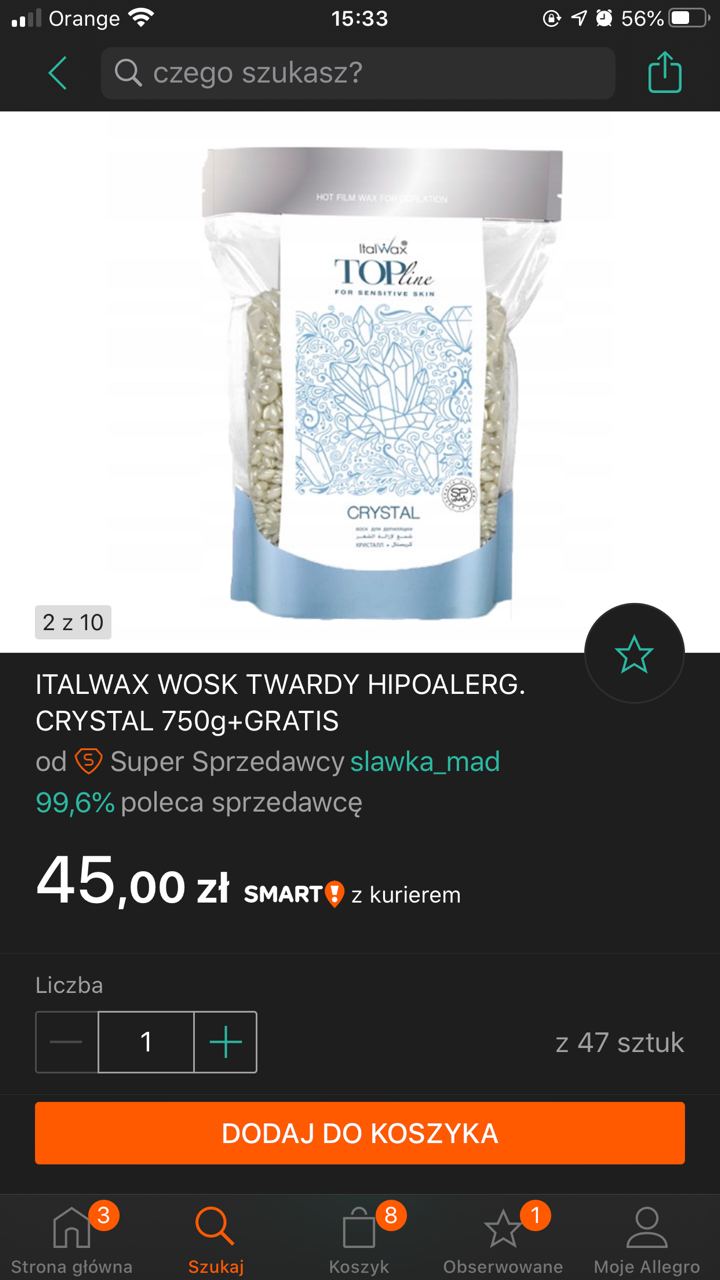Edit the quantity number field
The height and width of the screenshot is (1280, 720).
(146, 1042)
